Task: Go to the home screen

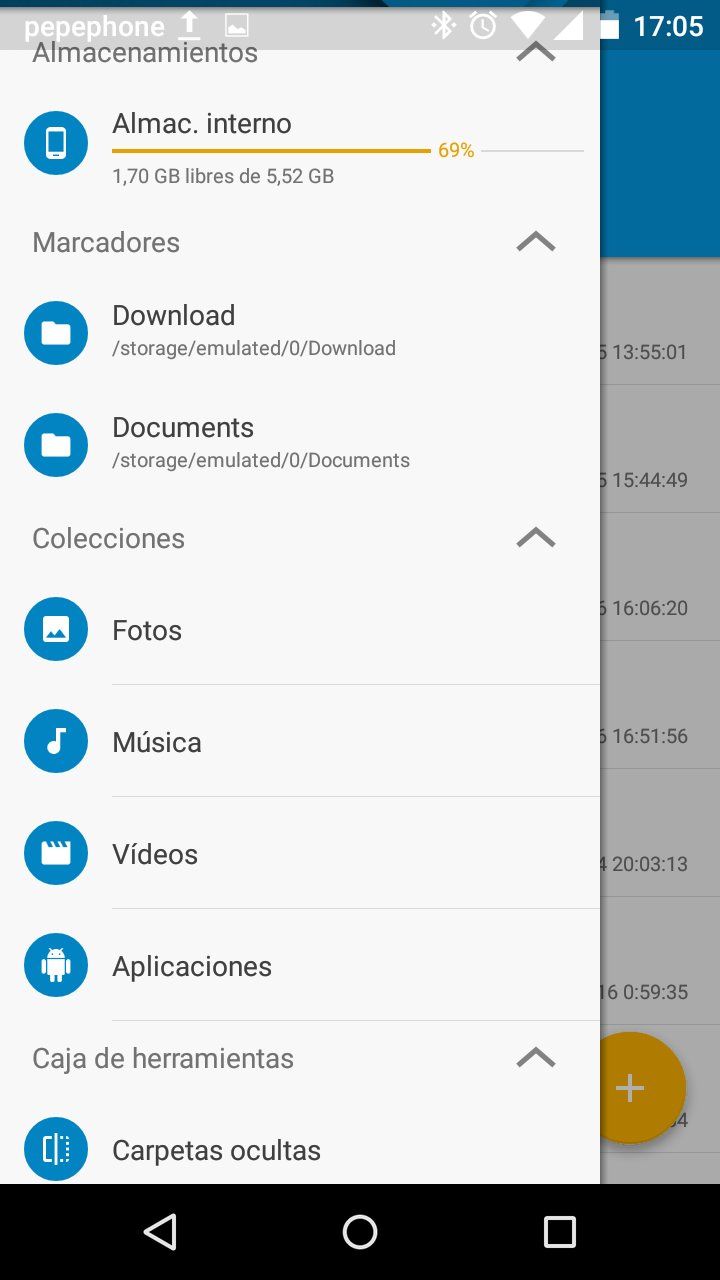Action: tap(360, 1232)
